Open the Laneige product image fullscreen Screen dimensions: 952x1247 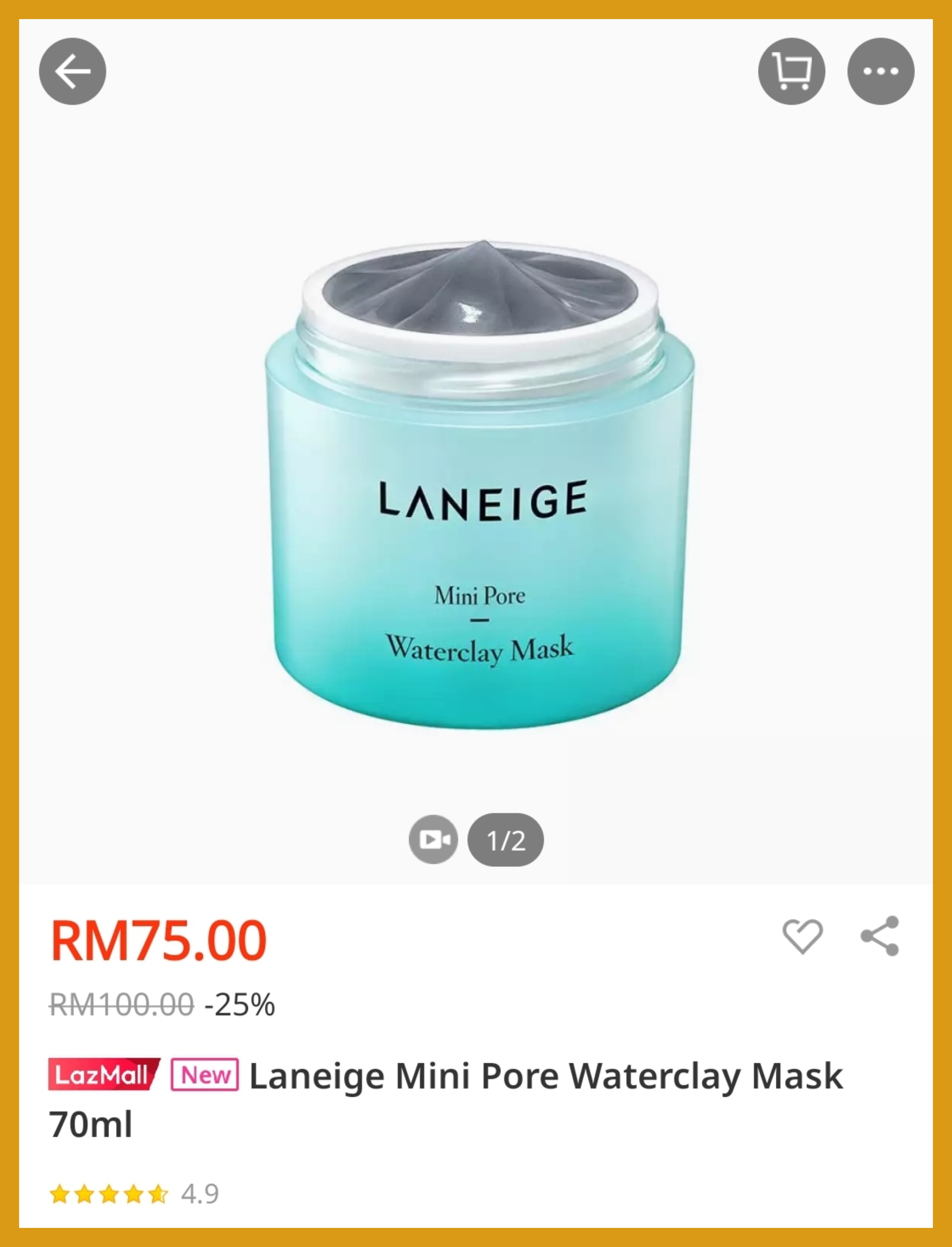tap(479, 487)
